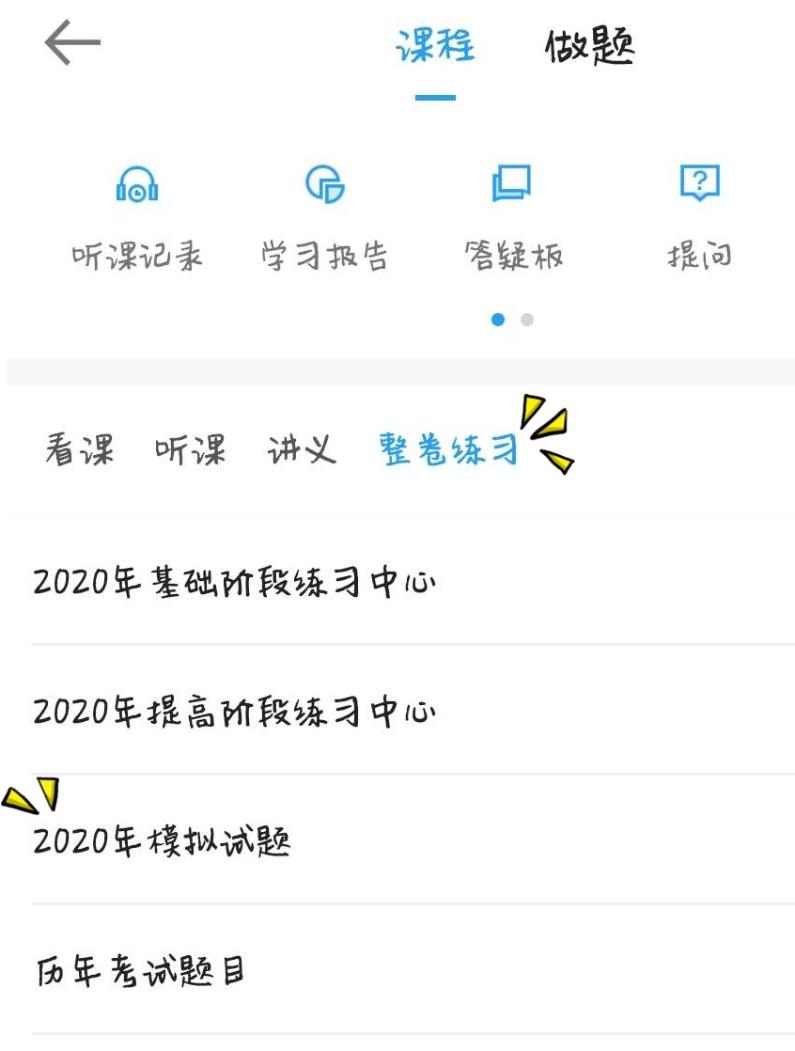Open 历年考试题目
Screen dimensions: 795x1051
click(x=140, y=970)
